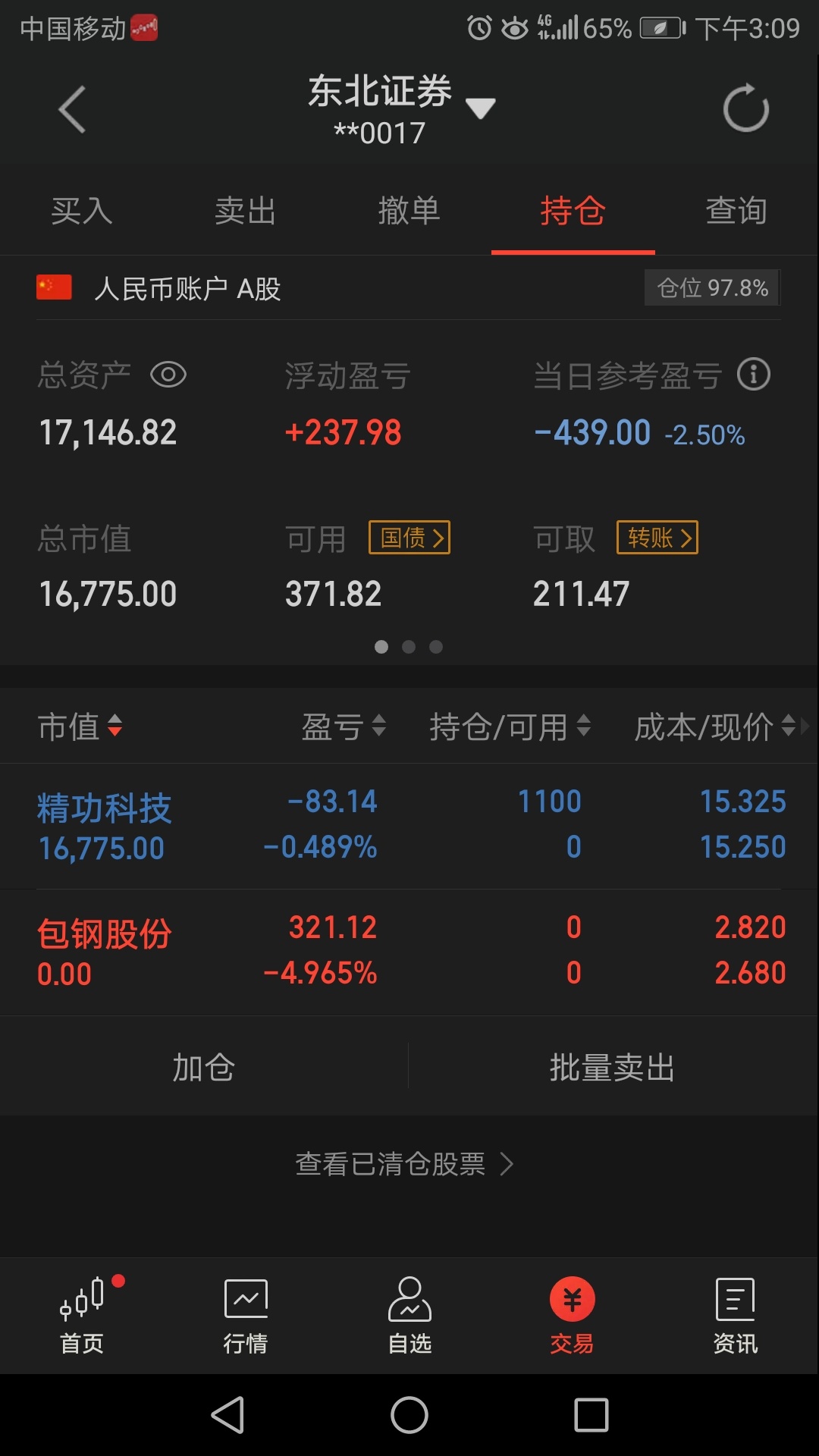The width and height of the screenshot is (819, 1456).
Task: View 查看已清仓股票 cleared stocks
Action: click(405, 1163)
